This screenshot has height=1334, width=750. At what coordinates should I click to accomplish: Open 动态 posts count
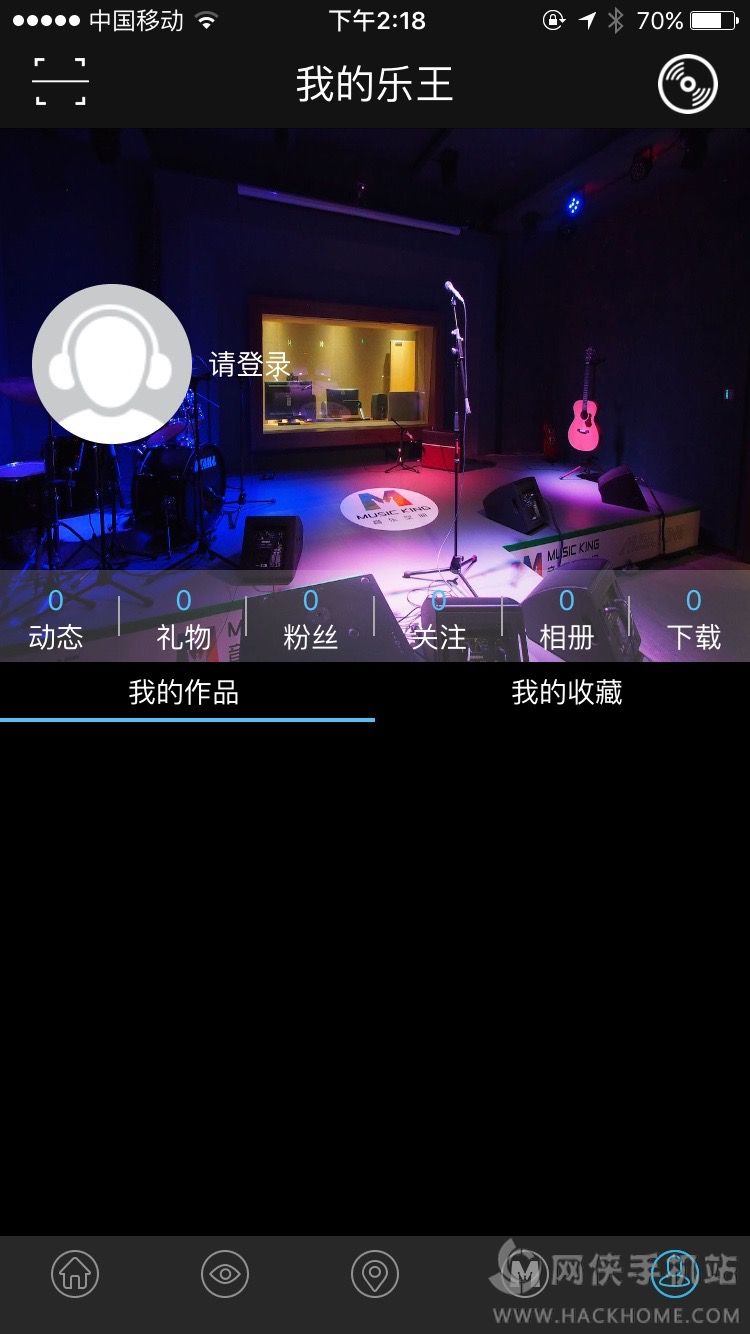pos(56,619)
